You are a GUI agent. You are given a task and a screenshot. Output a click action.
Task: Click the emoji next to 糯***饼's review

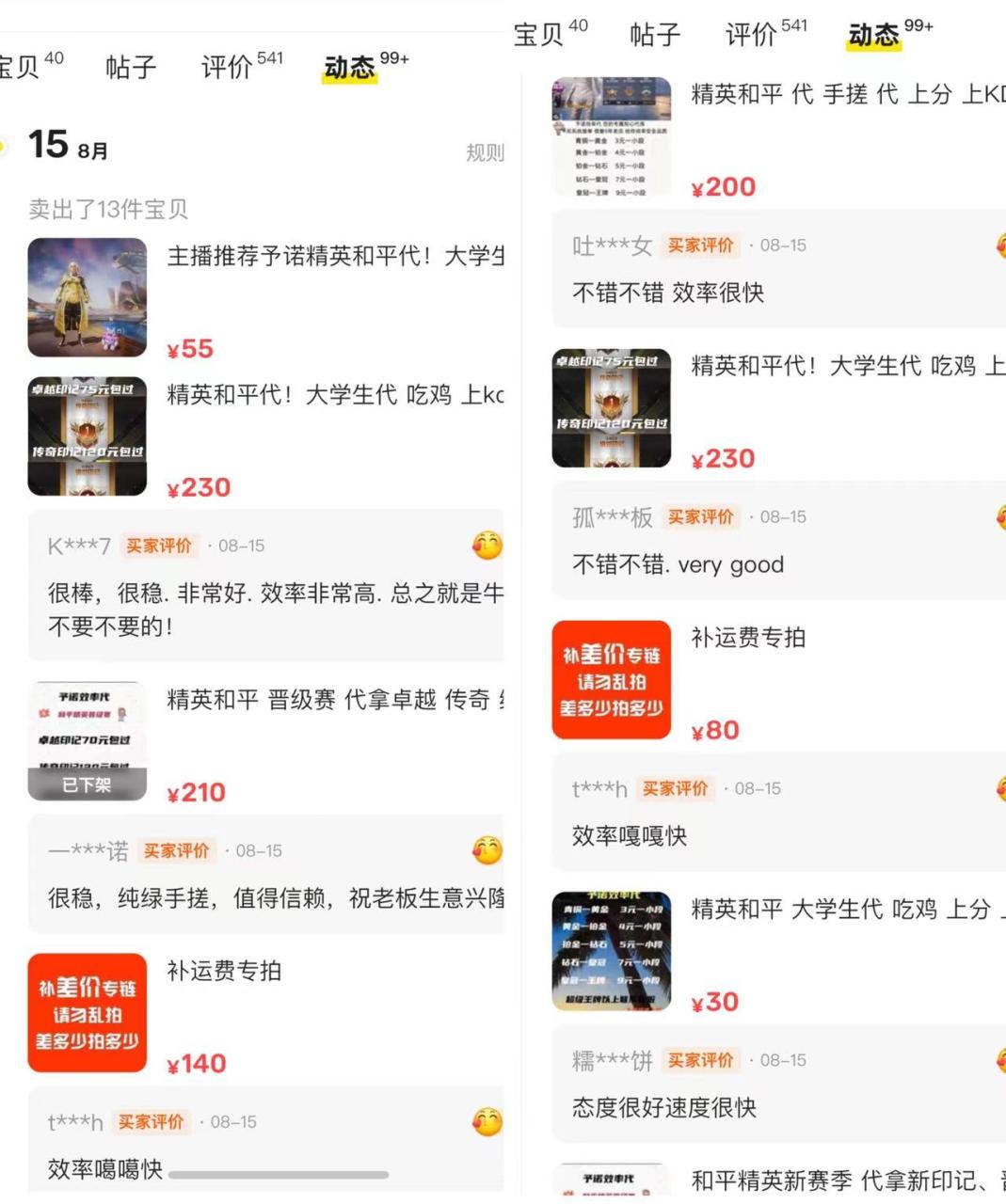(x=998, y=1059)
